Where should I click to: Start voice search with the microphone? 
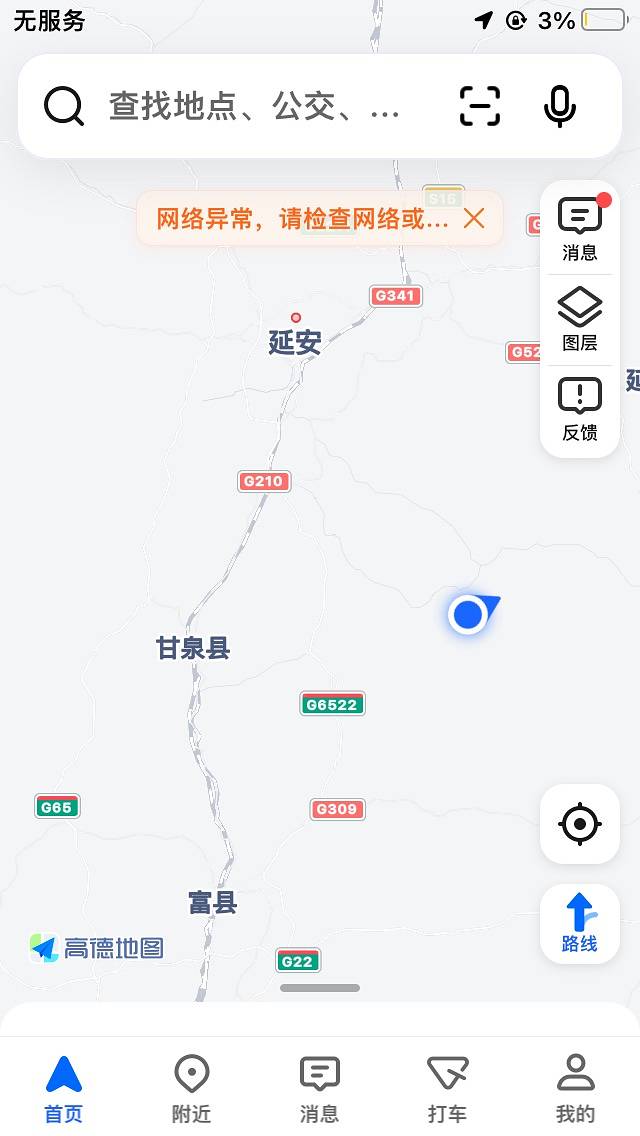(560, 106)
